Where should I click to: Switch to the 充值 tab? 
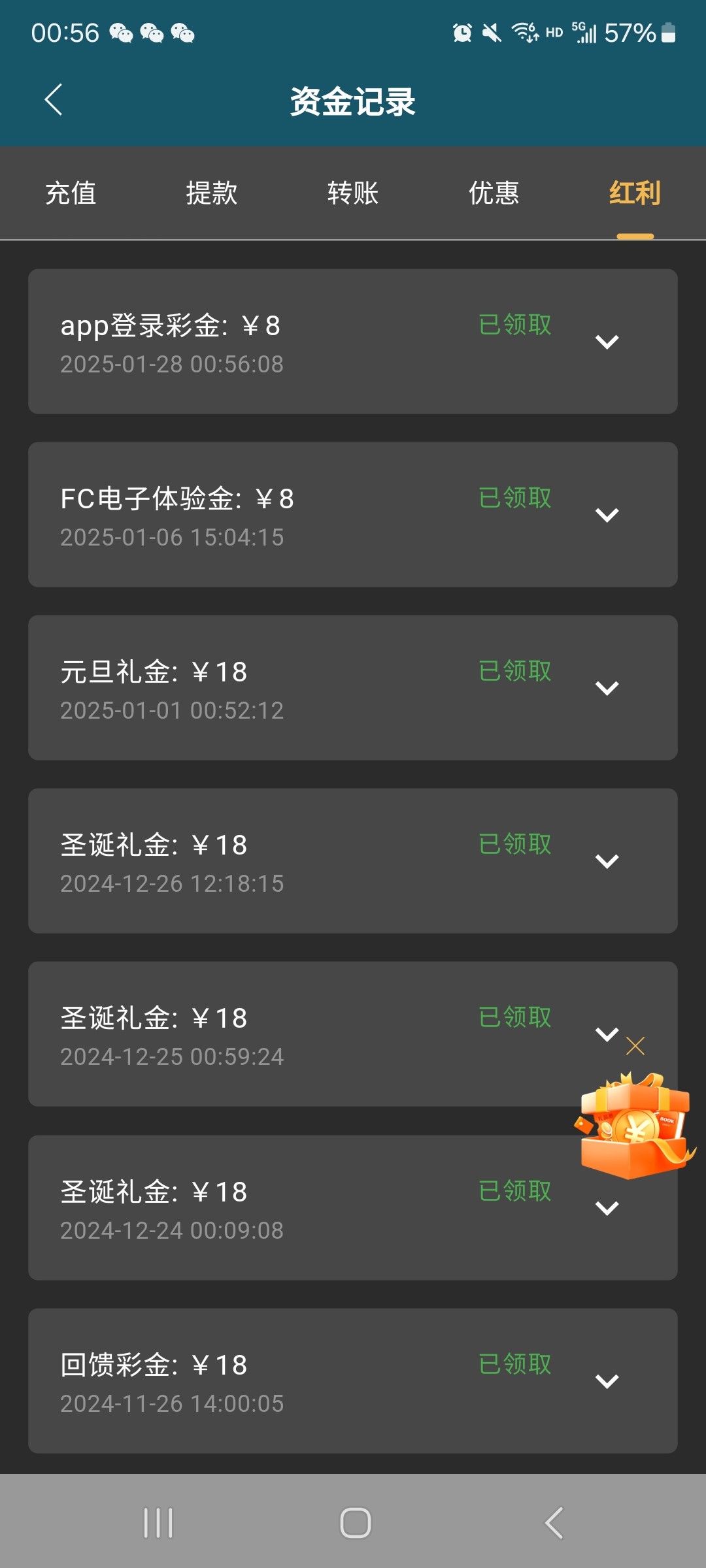tap(71, 193)
